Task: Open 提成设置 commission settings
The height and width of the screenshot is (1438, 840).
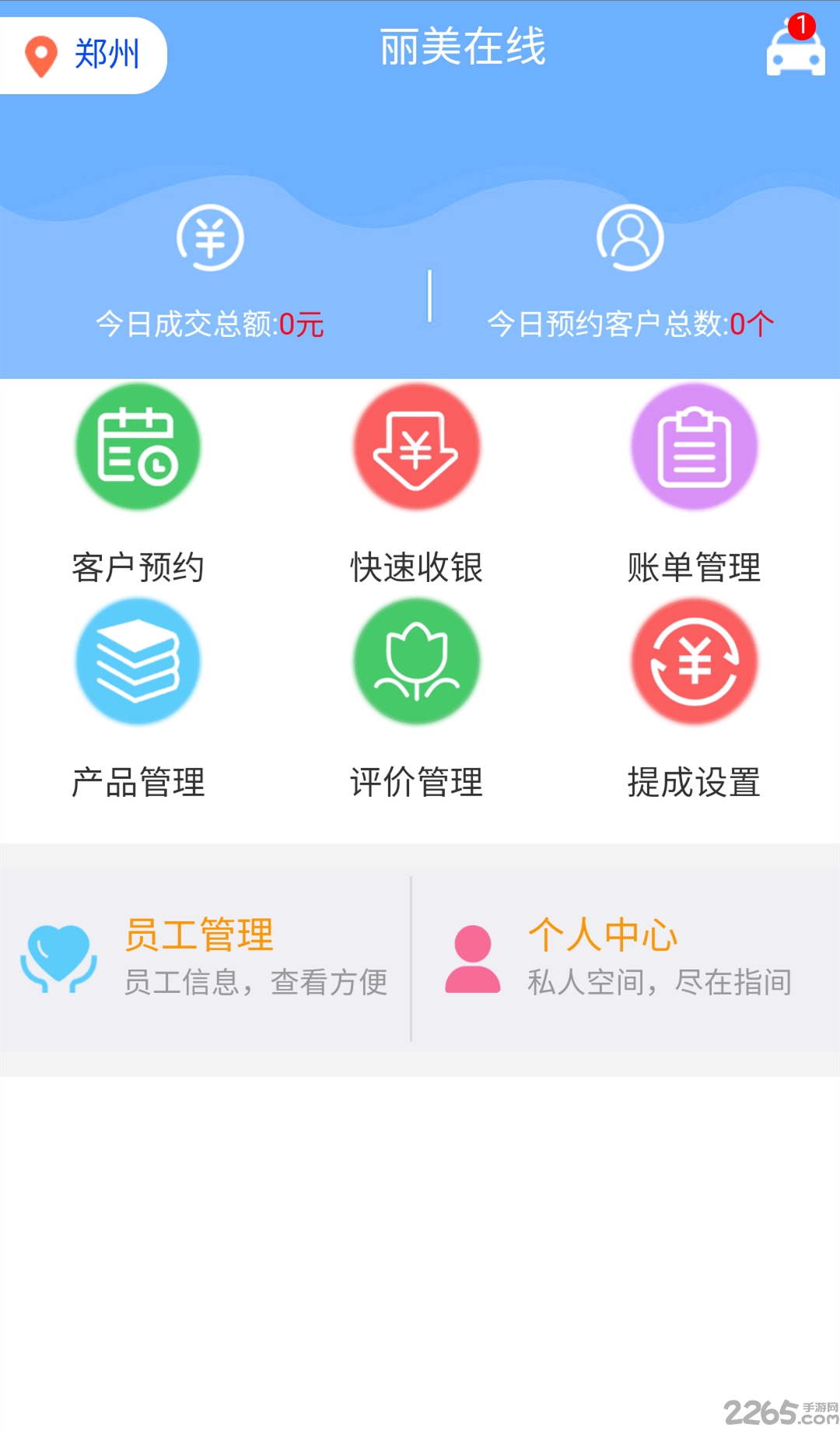Action: pyautogui.click(x=694, y=699)
